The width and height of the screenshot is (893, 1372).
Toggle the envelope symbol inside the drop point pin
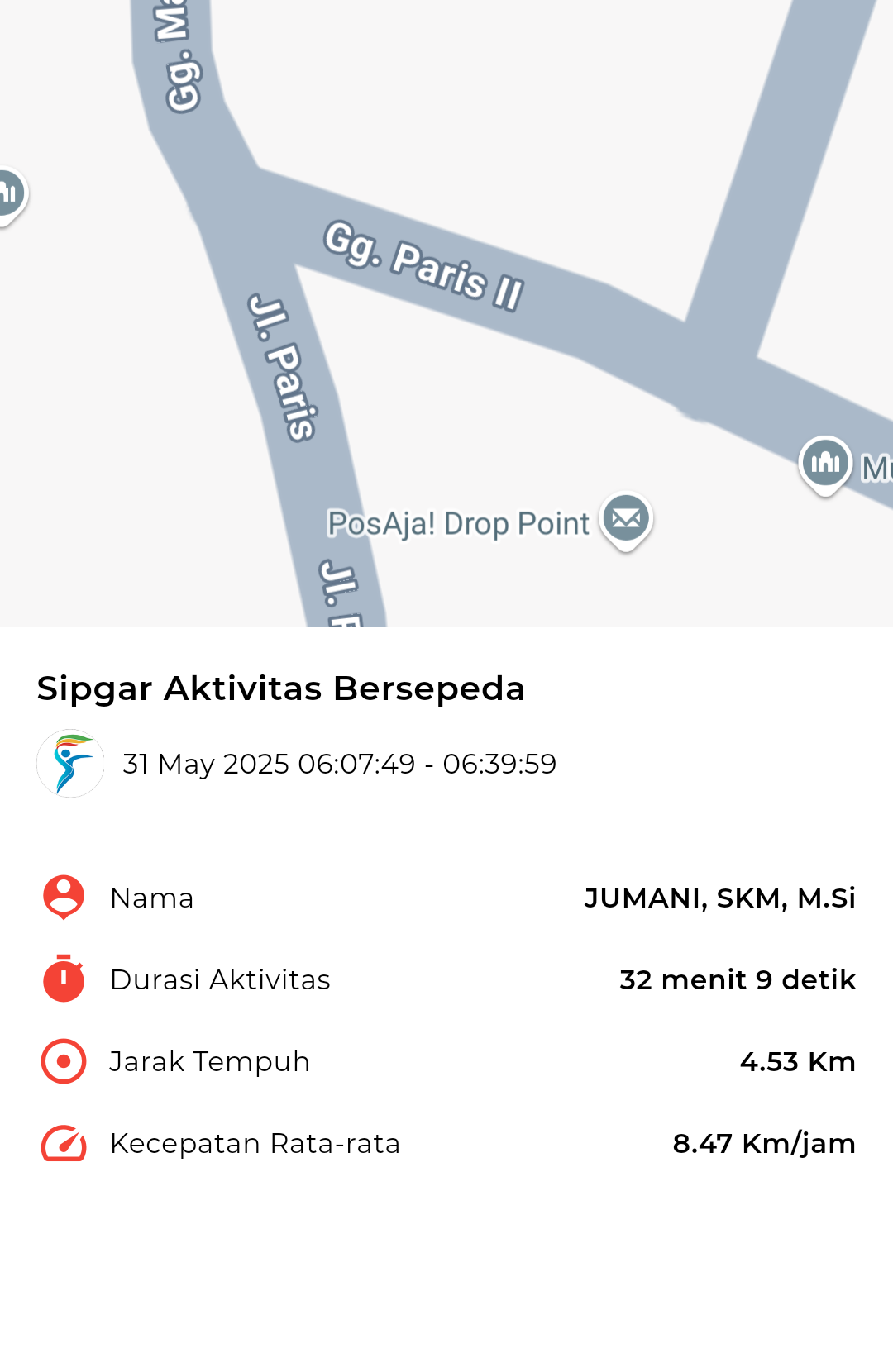tap(626, 517)
